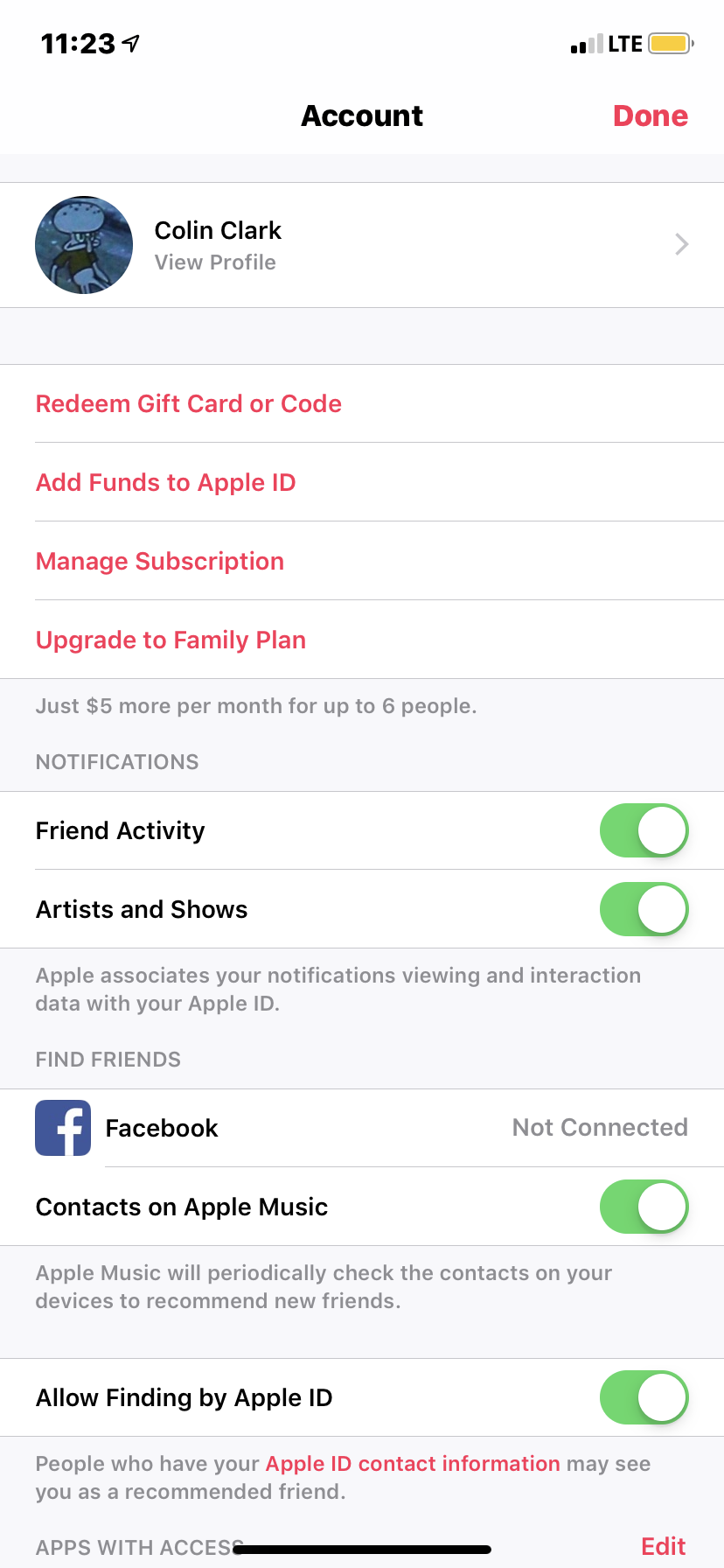This screenshot has height=1568, width=724.
Task: Open Manage Subscription
Action: [160, 562]
